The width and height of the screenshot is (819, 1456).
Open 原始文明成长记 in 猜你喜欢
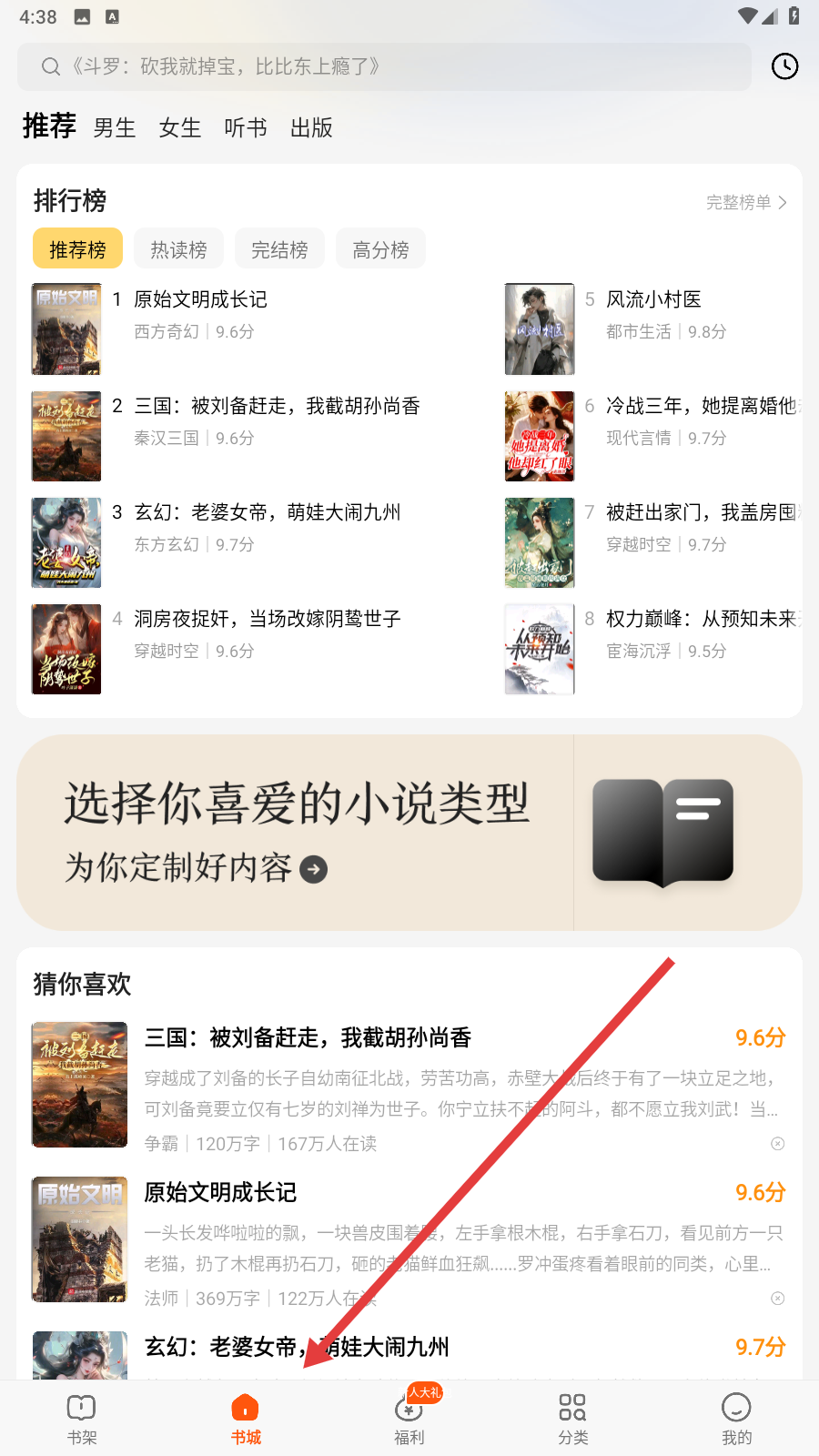pyautogui.click(x=221, y=1193)
